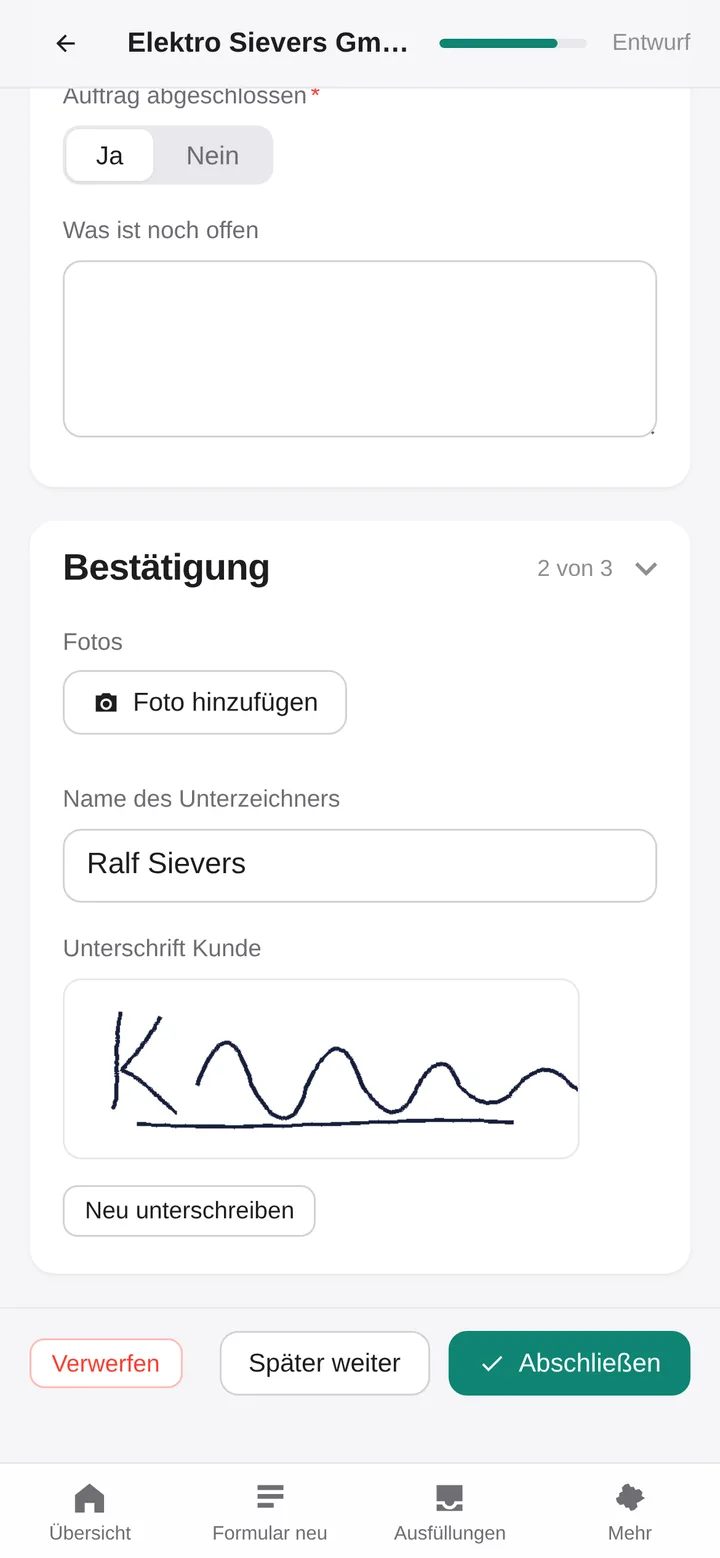Choose Später weiter to save draft
The height and width of the screenshot is (1558, 720).
(x=325, y=1363)
